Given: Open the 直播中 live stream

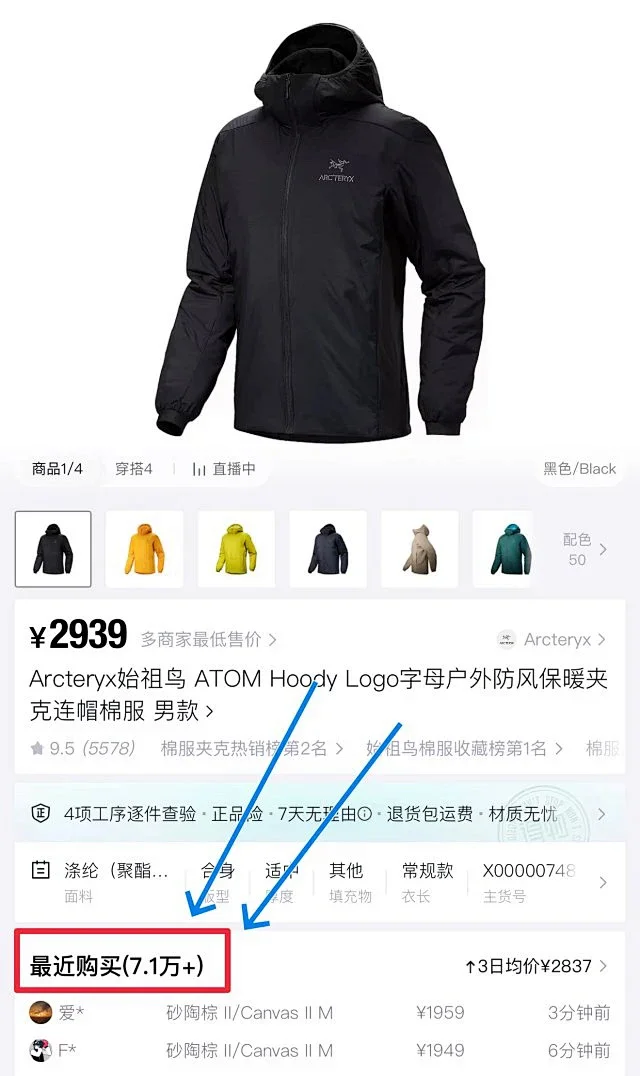Looking at the screenshot, I should click(x=224, y=468).
